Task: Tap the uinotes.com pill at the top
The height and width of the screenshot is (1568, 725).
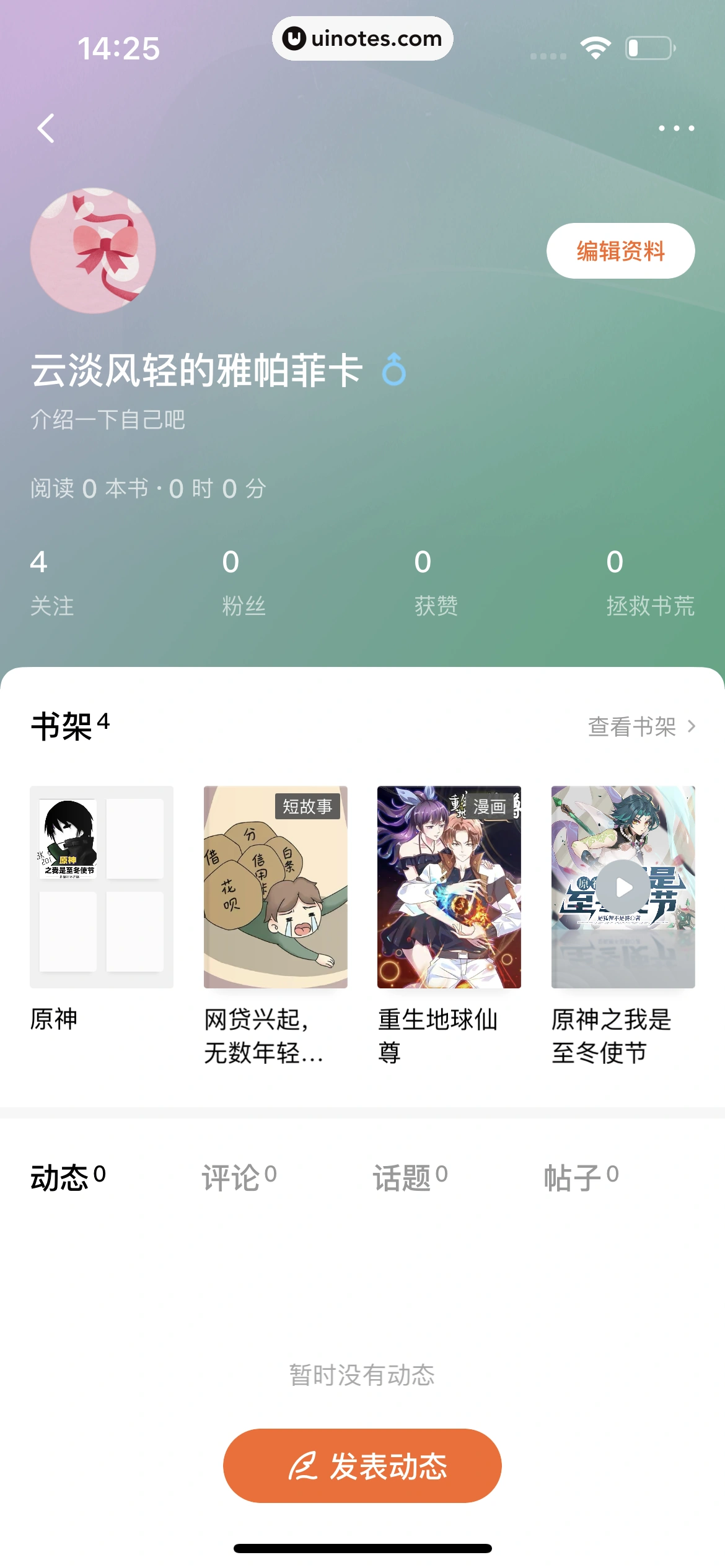Action: [x=362, y=38]
